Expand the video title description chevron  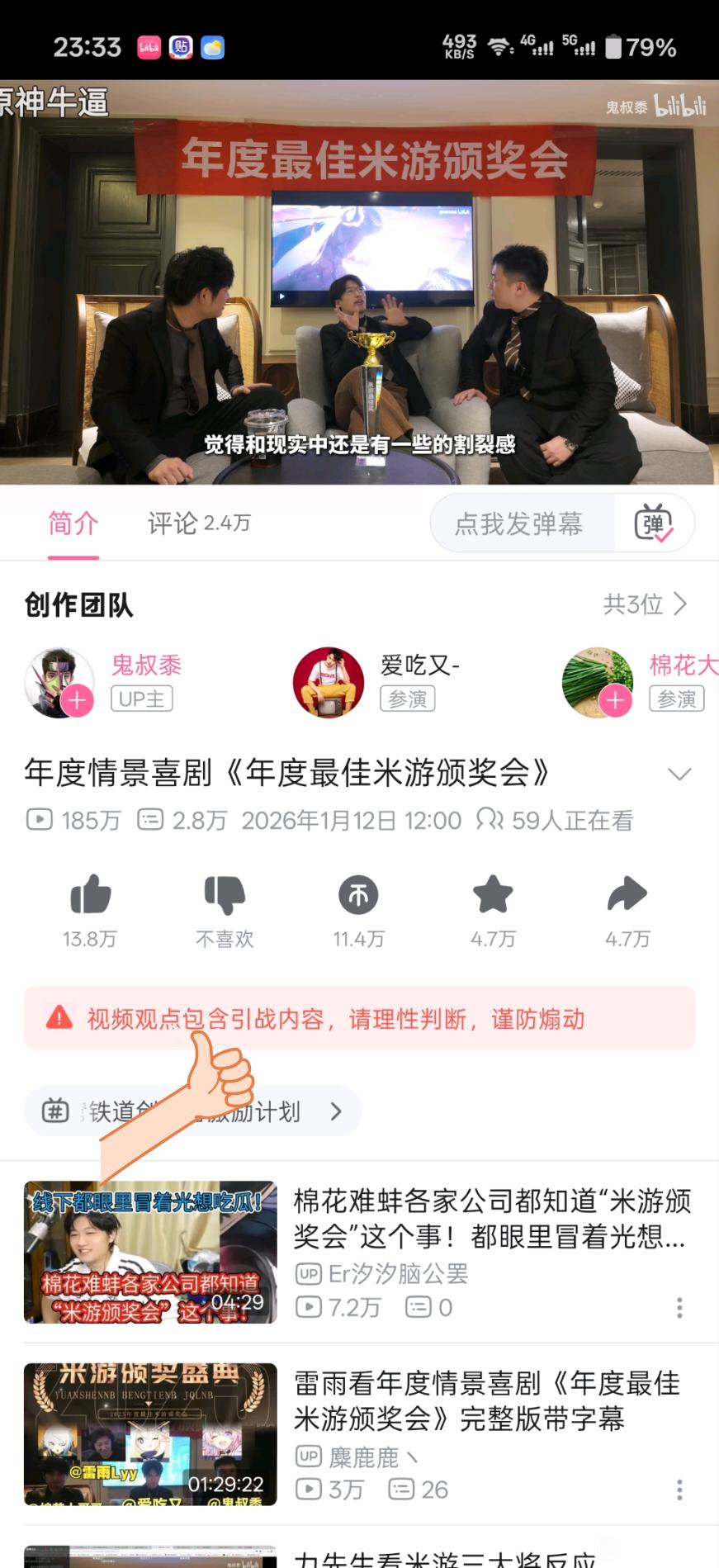pos(679,774)
